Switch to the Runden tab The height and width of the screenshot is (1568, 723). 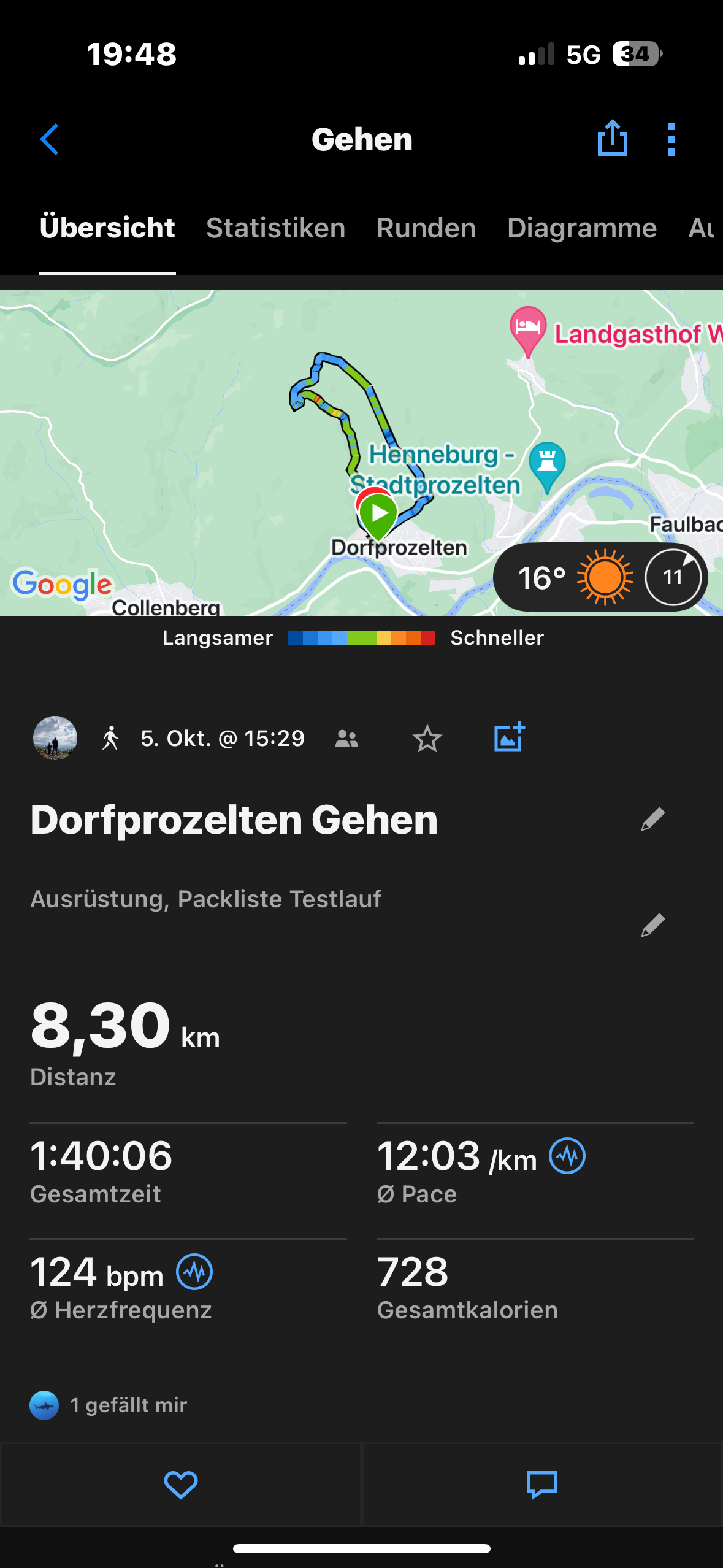pos(426,228)
